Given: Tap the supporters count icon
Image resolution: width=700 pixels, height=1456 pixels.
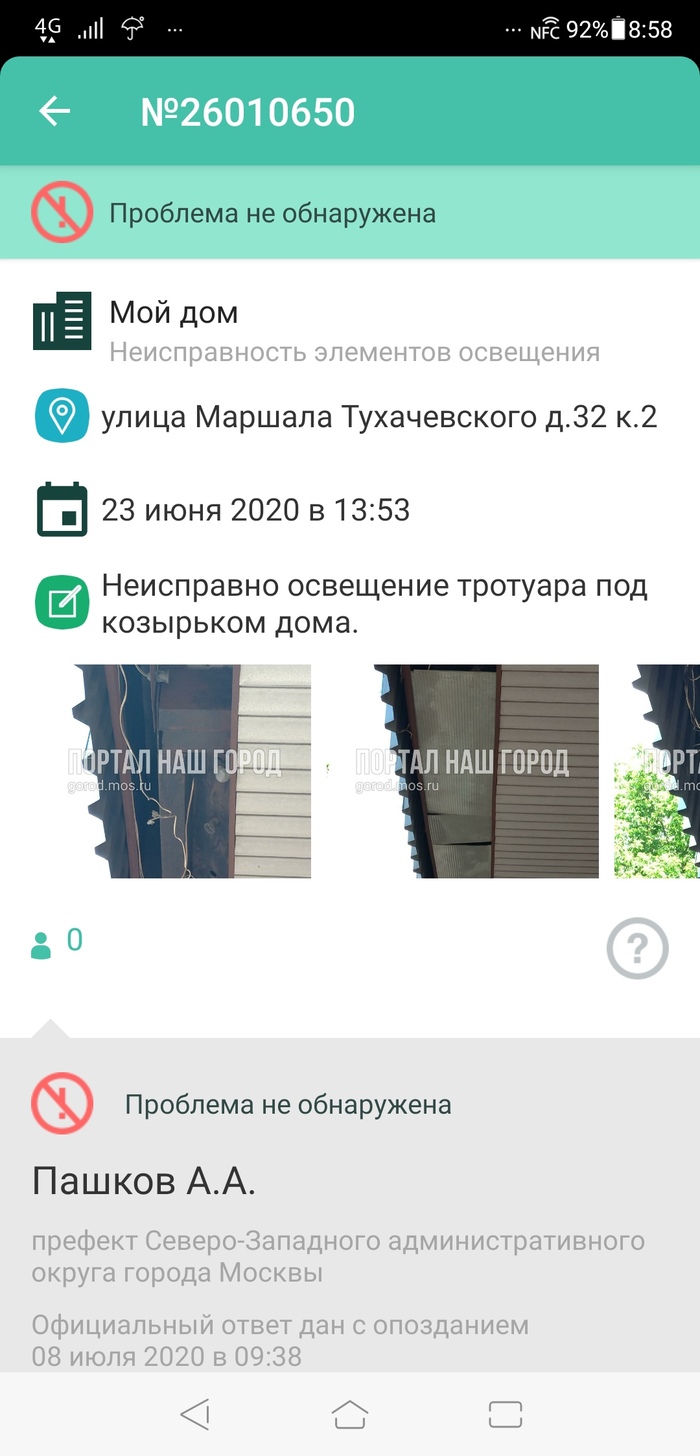Looking at the screenshot, I should (x=42, y=944).
